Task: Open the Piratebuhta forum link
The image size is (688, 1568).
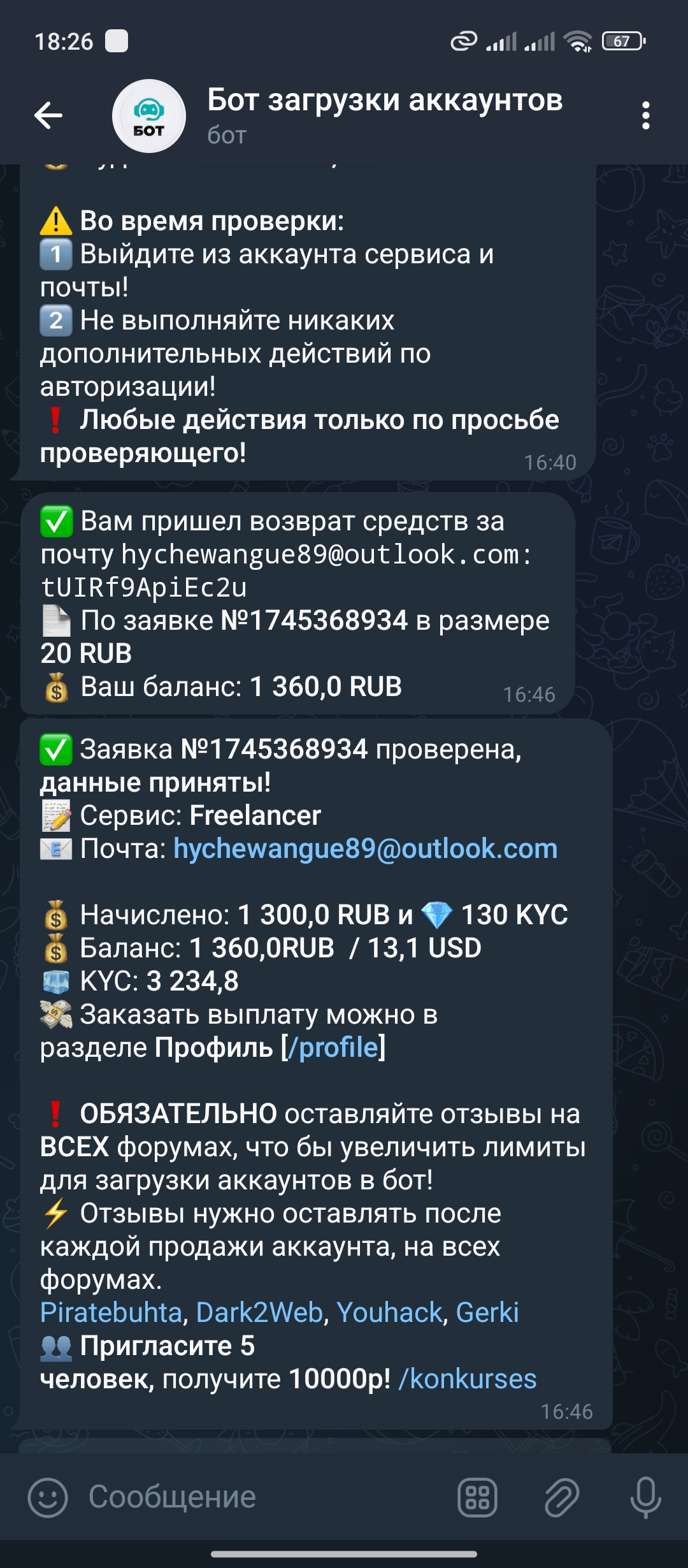Action: coord(111,1313)
